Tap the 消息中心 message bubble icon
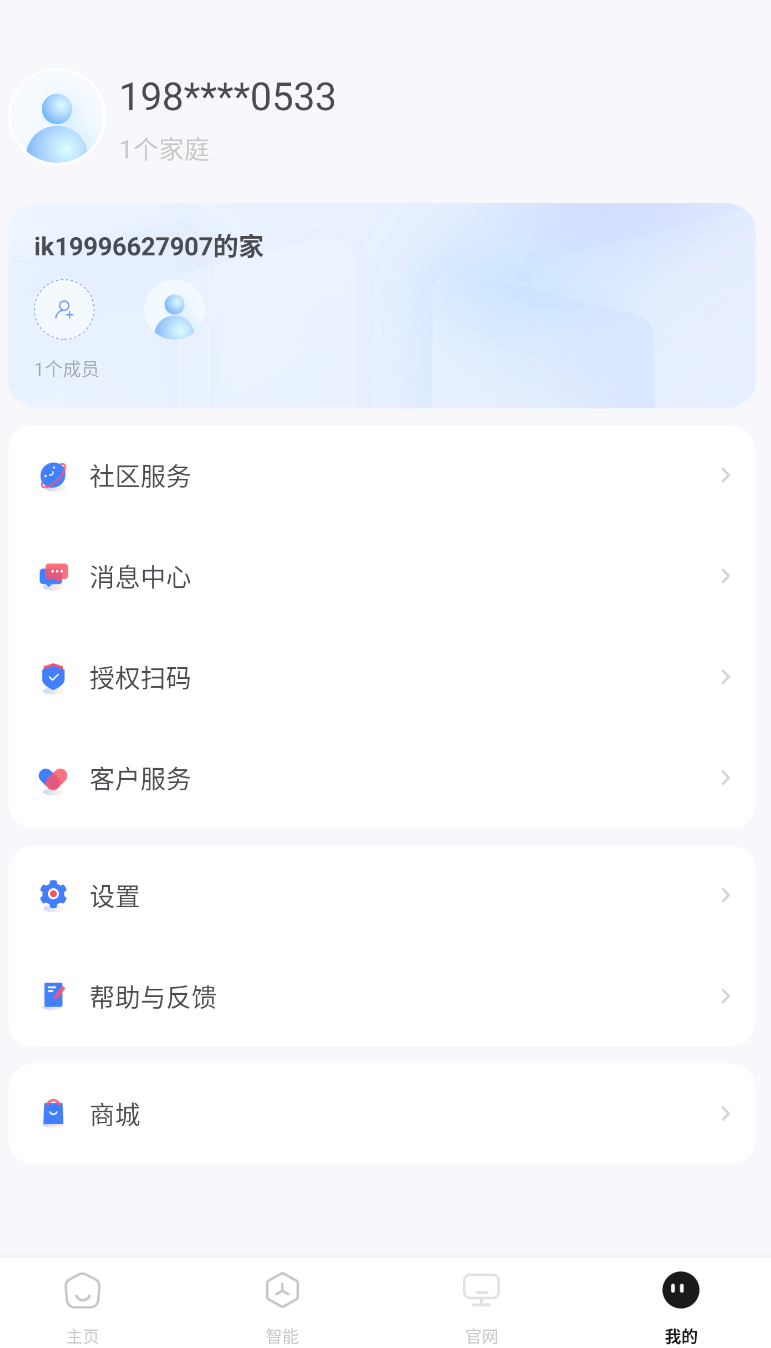Screen dimensions: 771x1348 52,577
